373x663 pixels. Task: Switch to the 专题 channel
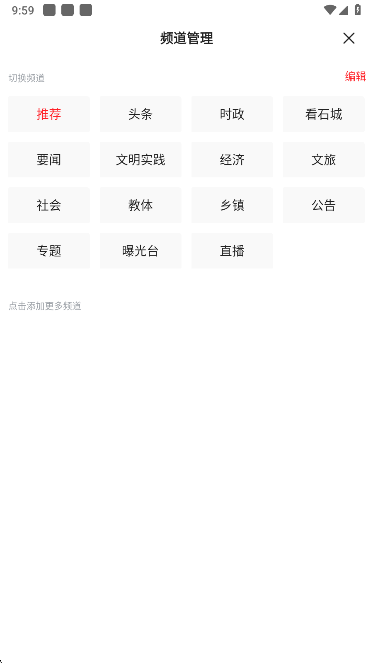[x=49, y=251]
